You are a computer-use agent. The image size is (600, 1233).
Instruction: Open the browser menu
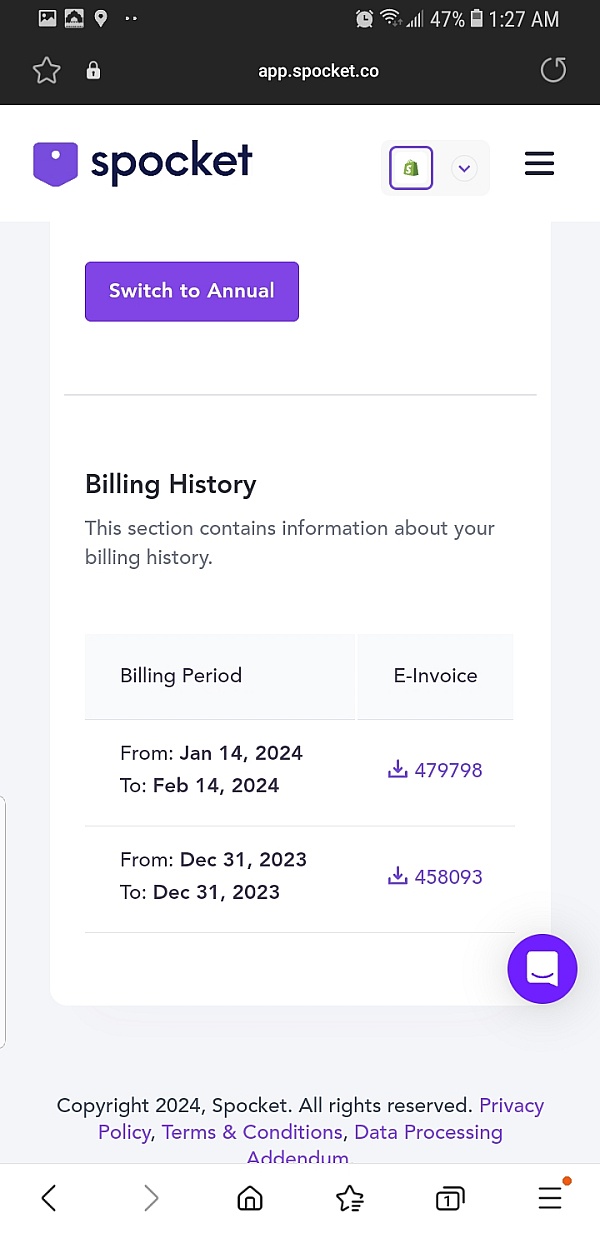[x=551, y=1196]
